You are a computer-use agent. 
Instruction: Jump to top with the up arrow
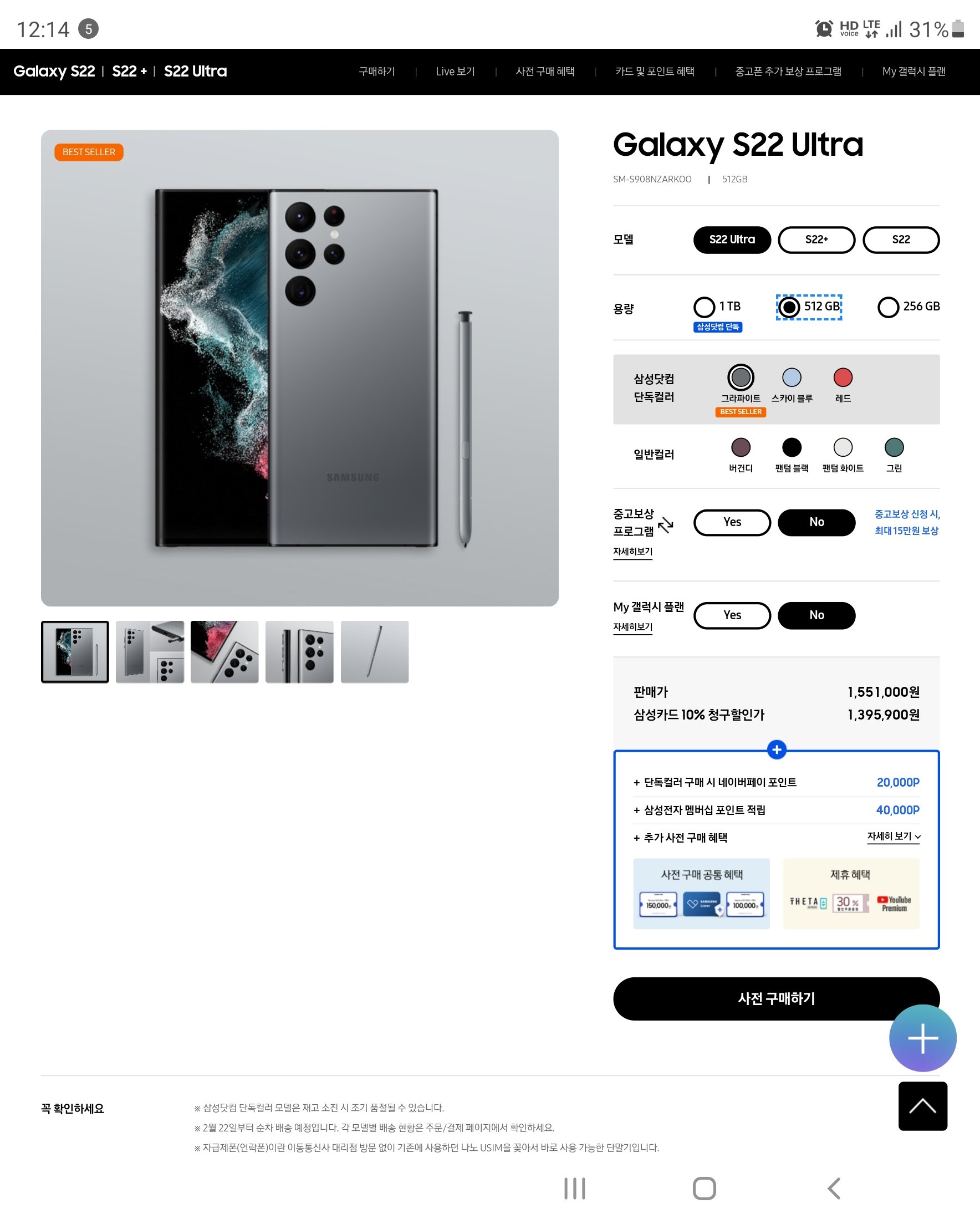click(x=922, y=1106)
